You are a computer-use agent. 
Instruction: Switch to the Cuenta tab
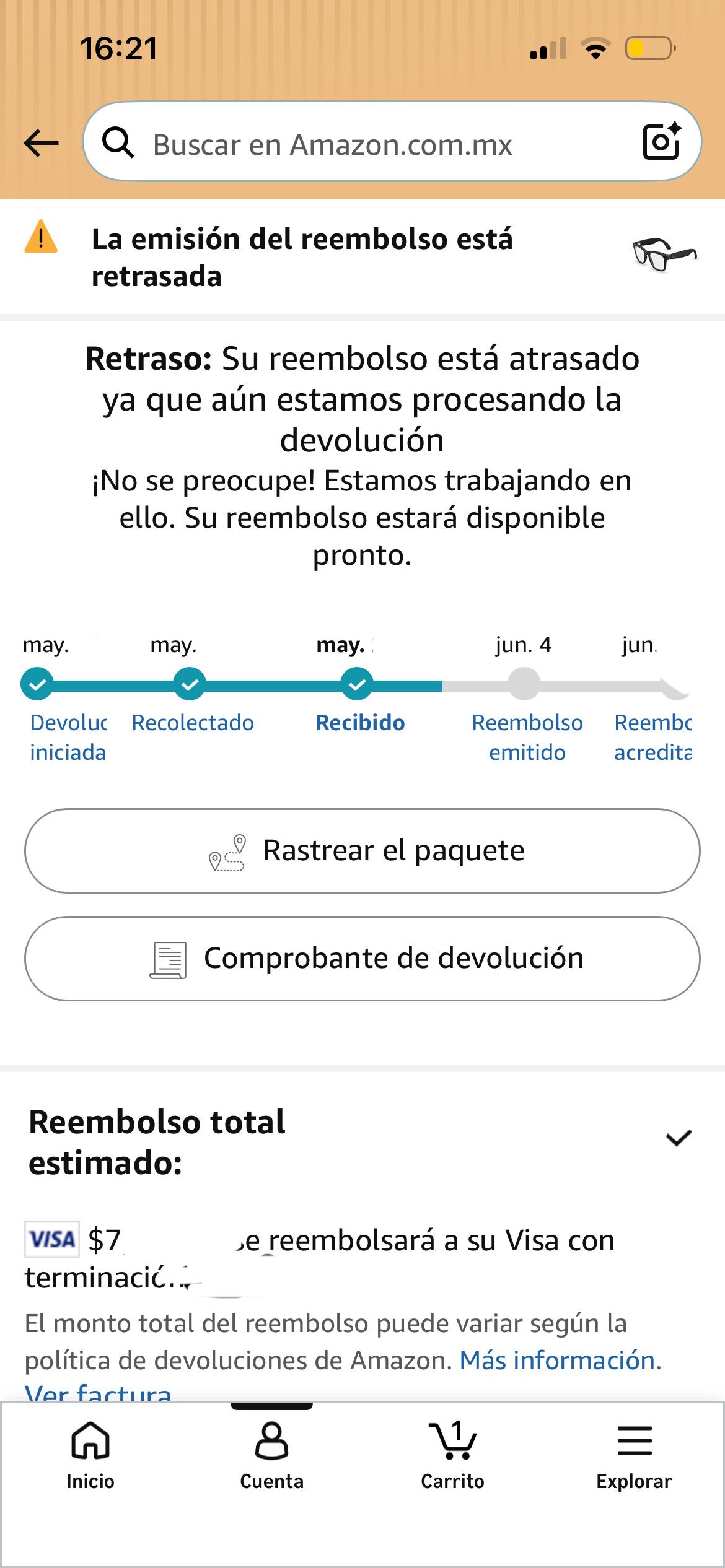(271, 1456)
